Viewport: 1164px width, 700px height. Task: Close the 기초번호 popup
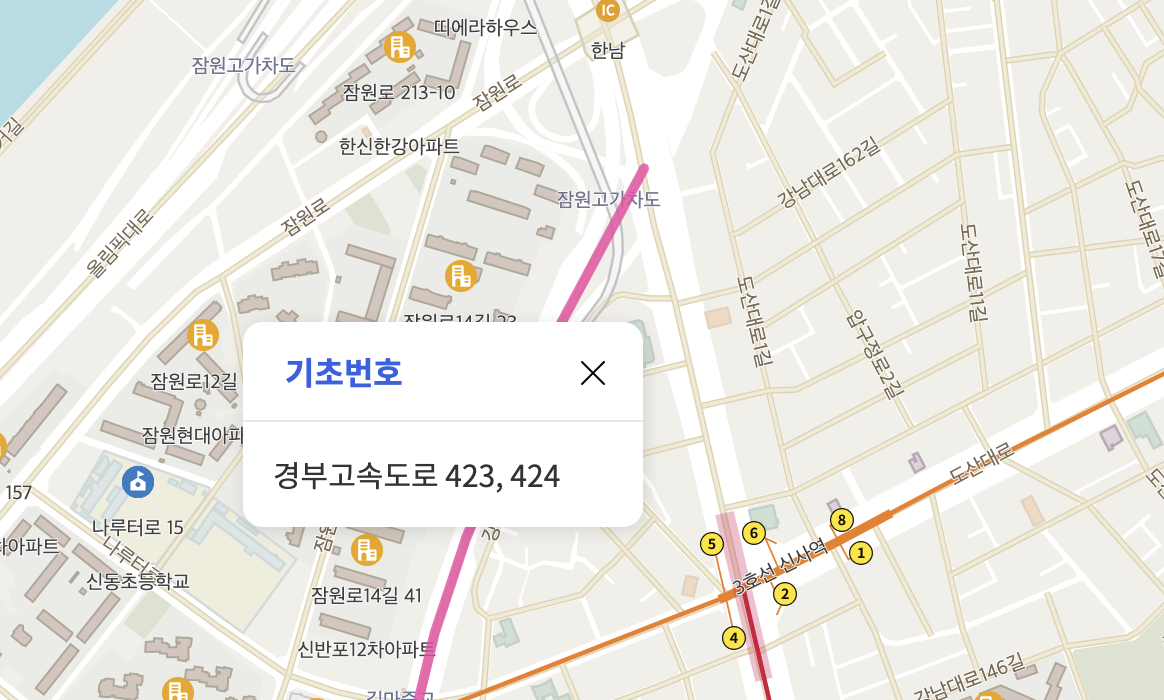[593, 373]
